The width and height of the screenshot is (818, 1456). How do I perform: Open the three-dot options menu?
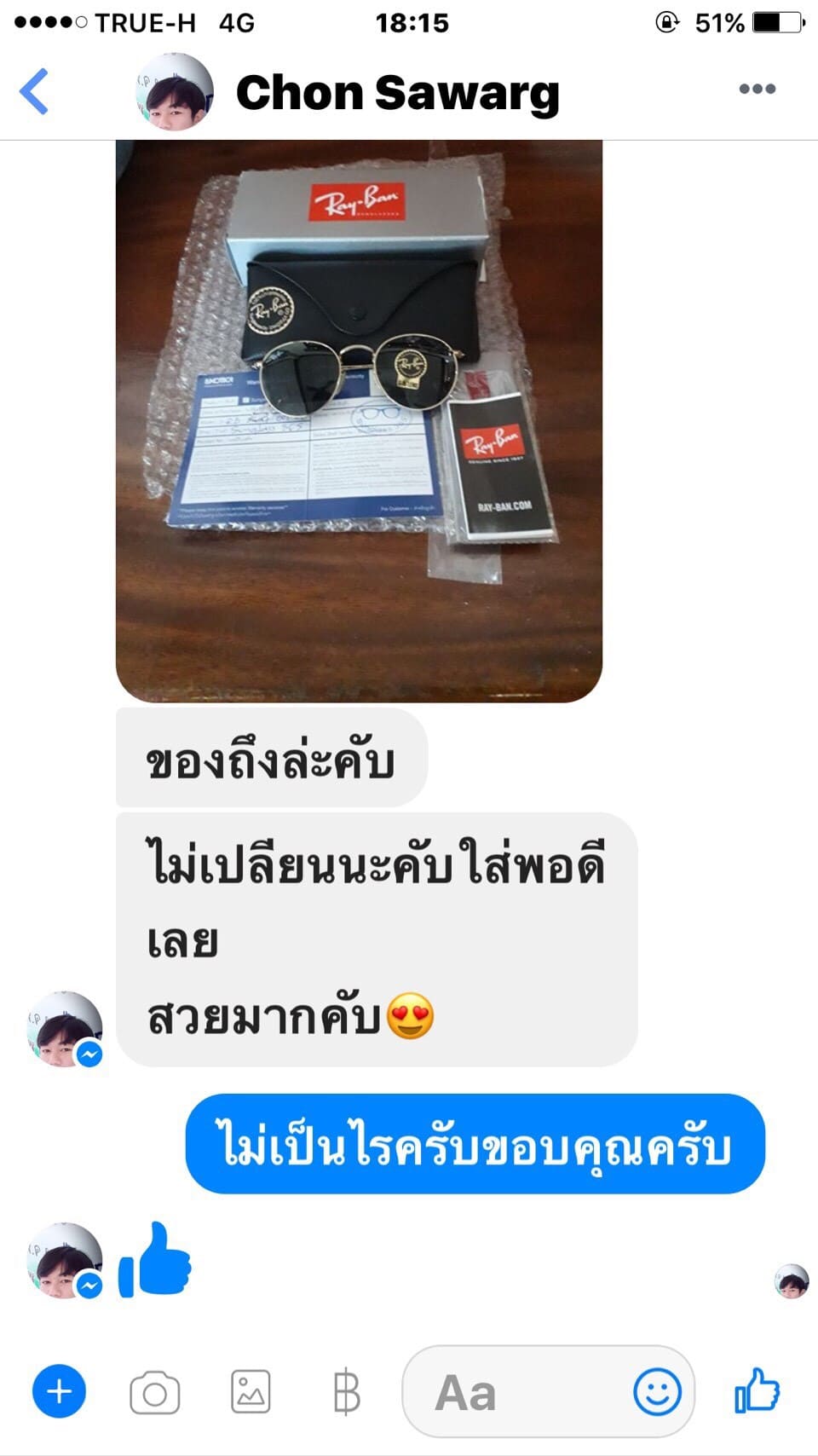[757, 89]
